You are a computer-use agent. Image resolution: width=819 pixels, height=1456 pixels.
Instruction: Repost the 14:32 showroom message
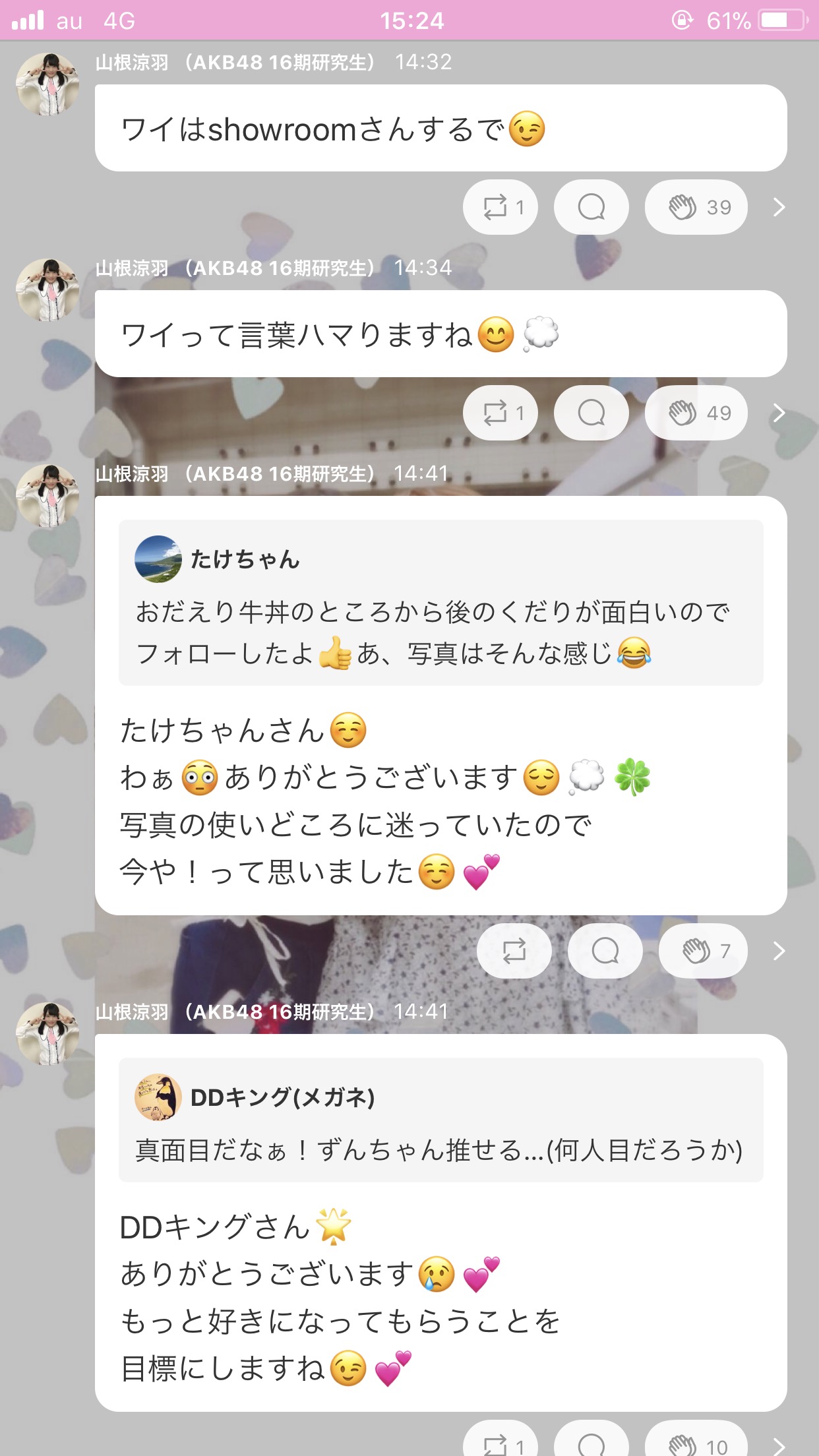501,207
